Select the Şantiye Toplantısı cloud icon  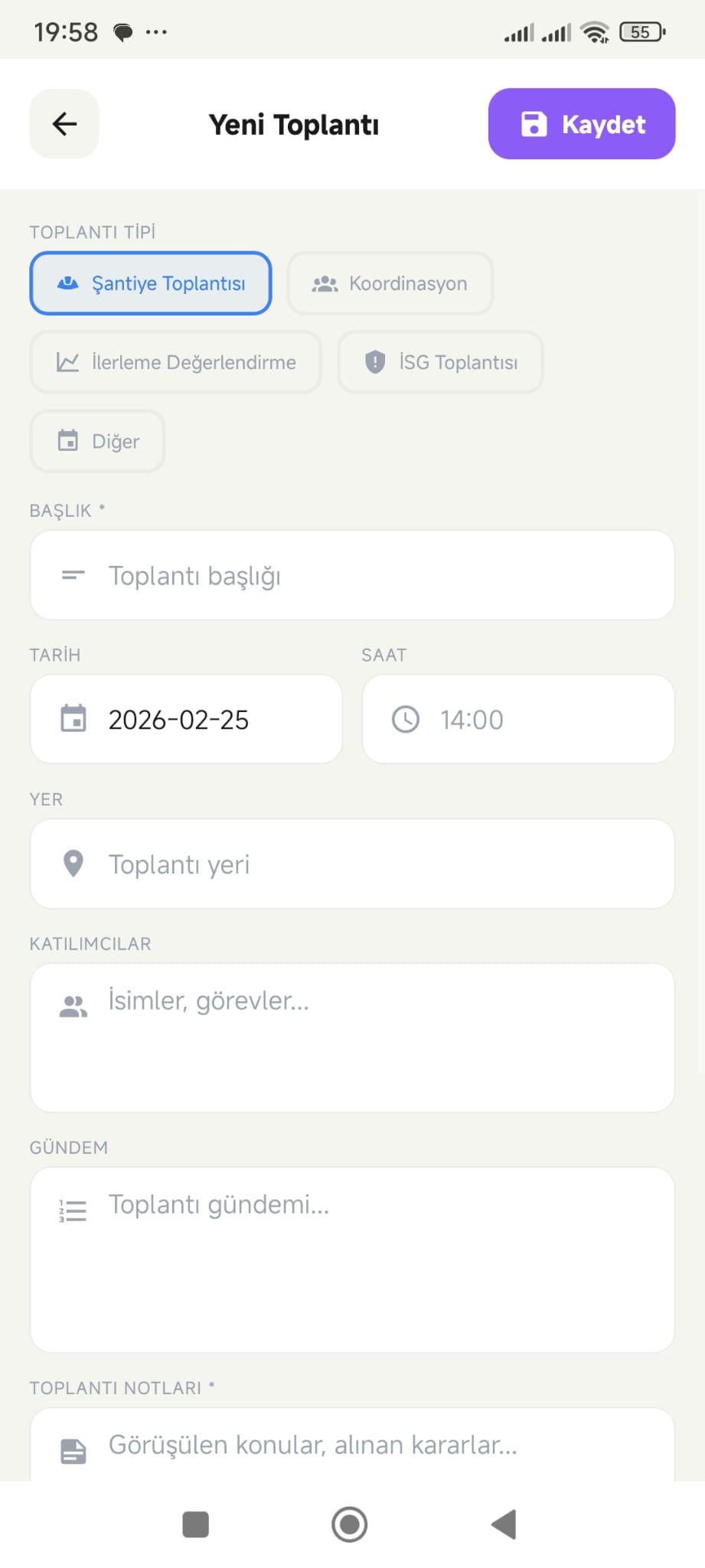tap(67, 283)
